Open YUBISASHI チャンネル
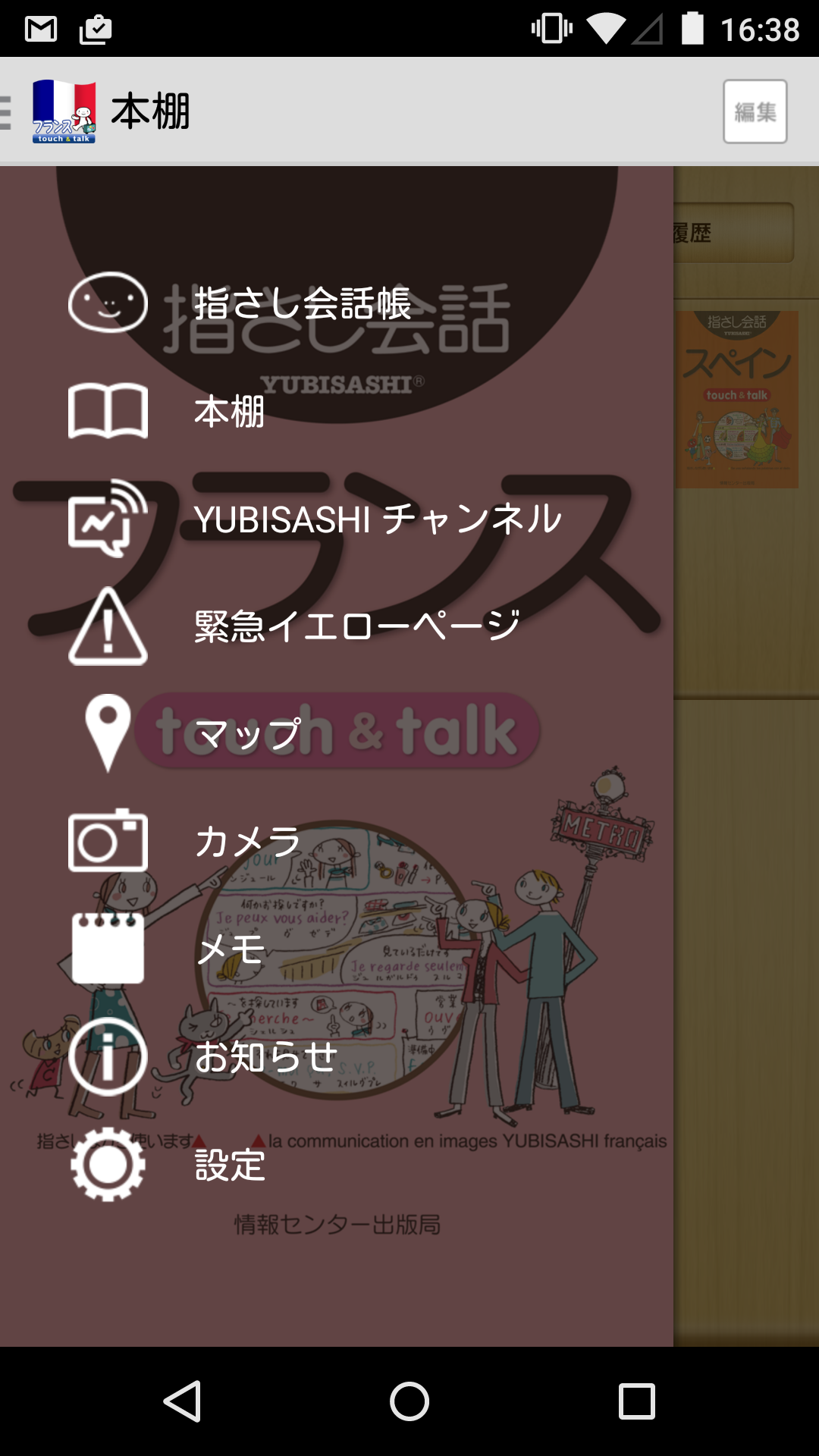819x1456 pixels. pos(377,519)
